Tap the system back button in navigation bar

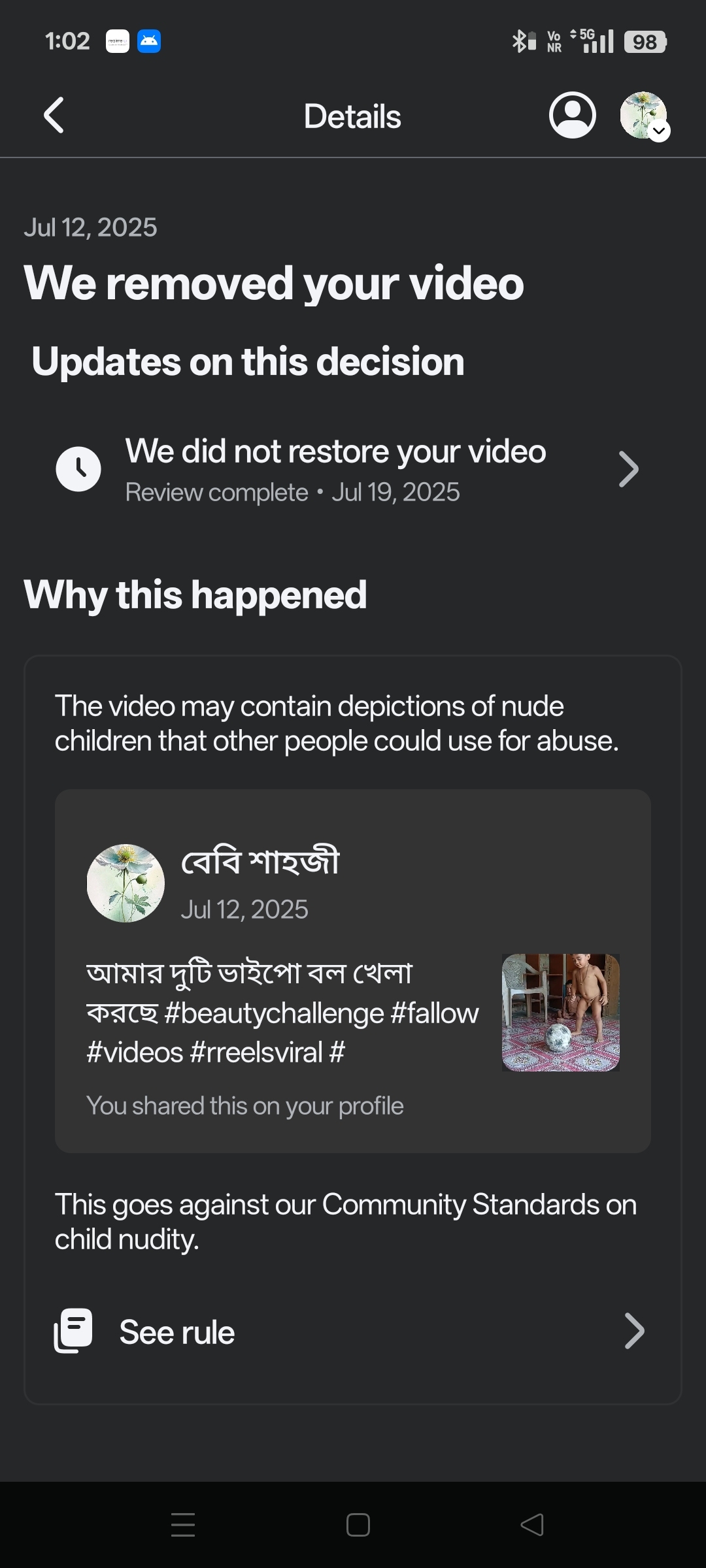coord(532,1525)
